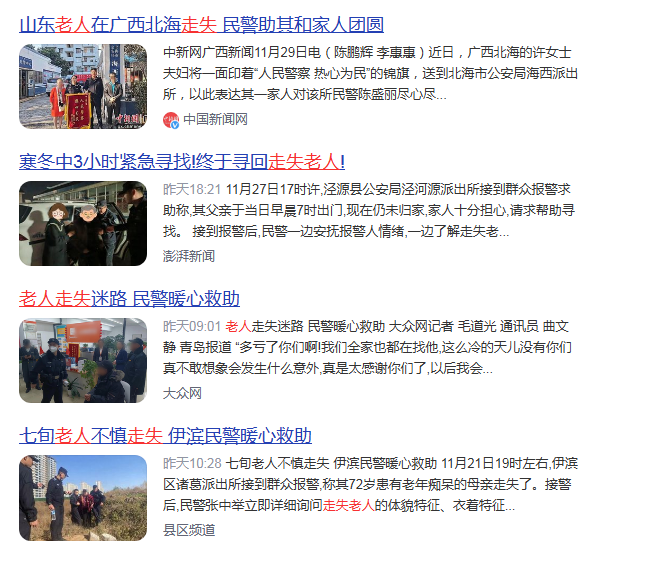The image size is (650, 564).
Task: Open source 中国新闻网
Action: 214,119
